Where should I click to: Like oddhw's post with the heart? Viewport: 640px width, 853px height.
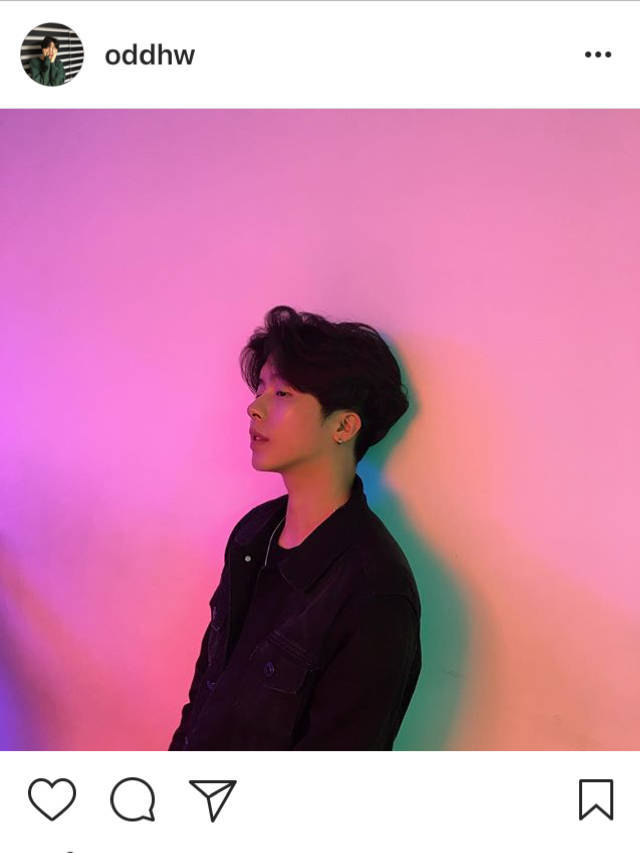[52, 799]
